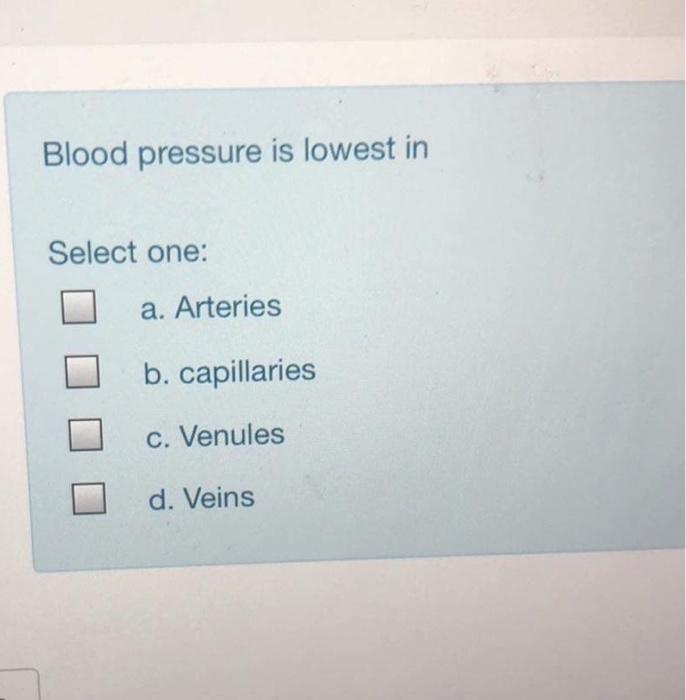Choose answer c. Venules
The width and height of the screenshot is (686, 700).
[x=86, y=436]
